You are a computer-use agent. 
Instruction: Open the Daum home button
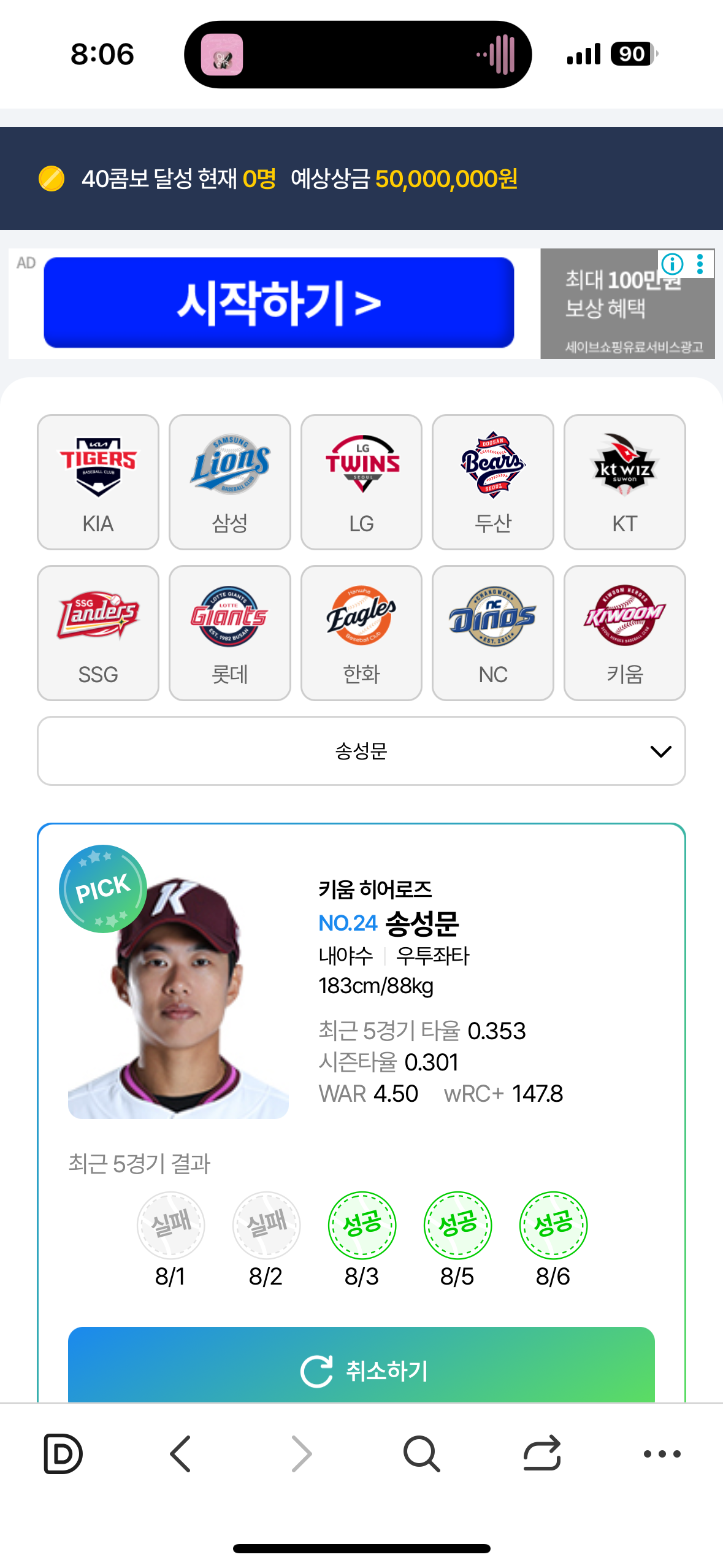63,1453
